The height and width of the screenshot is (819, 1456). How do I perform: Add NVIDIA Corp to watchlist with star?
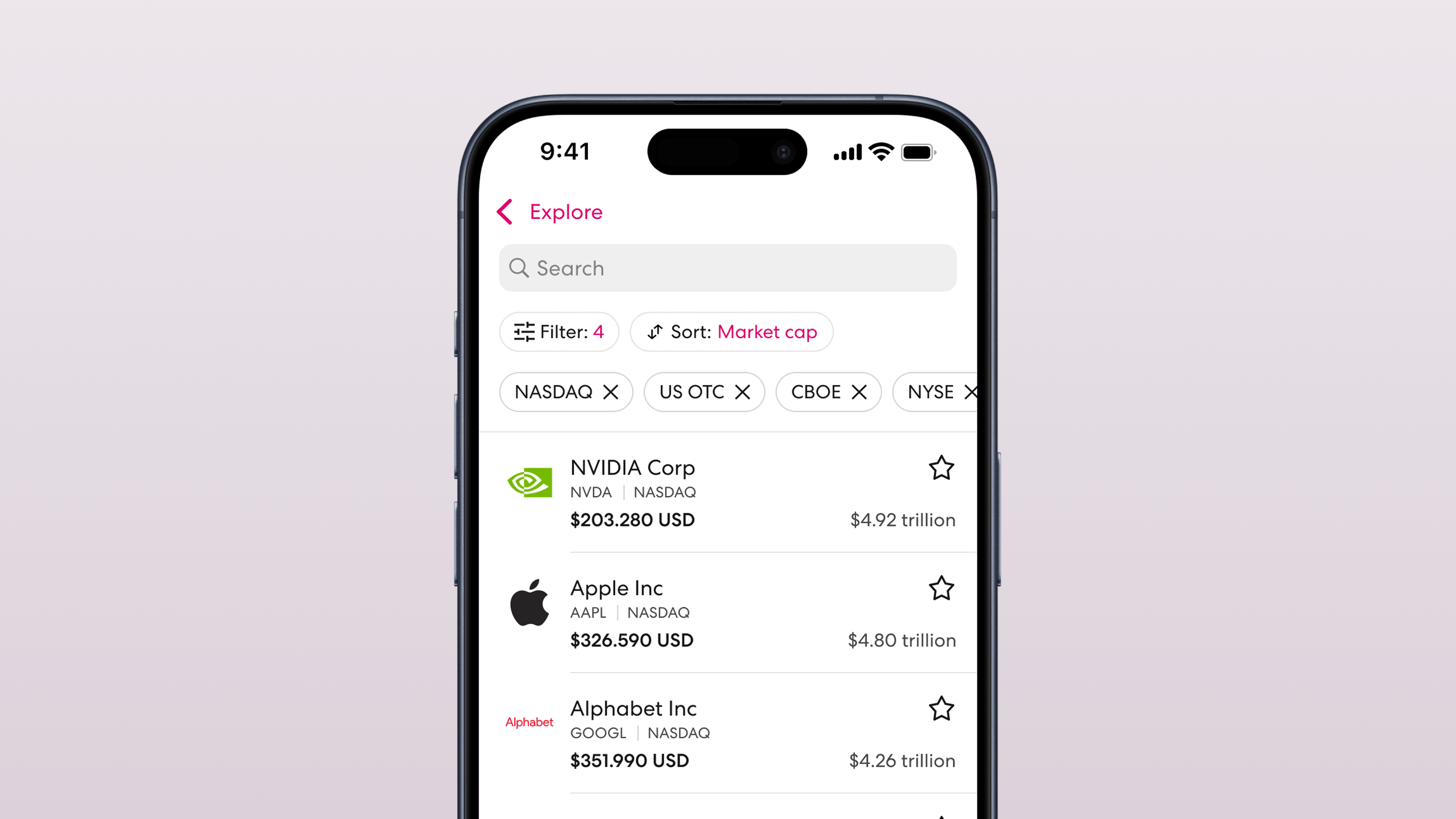click(x=941, y=468)
